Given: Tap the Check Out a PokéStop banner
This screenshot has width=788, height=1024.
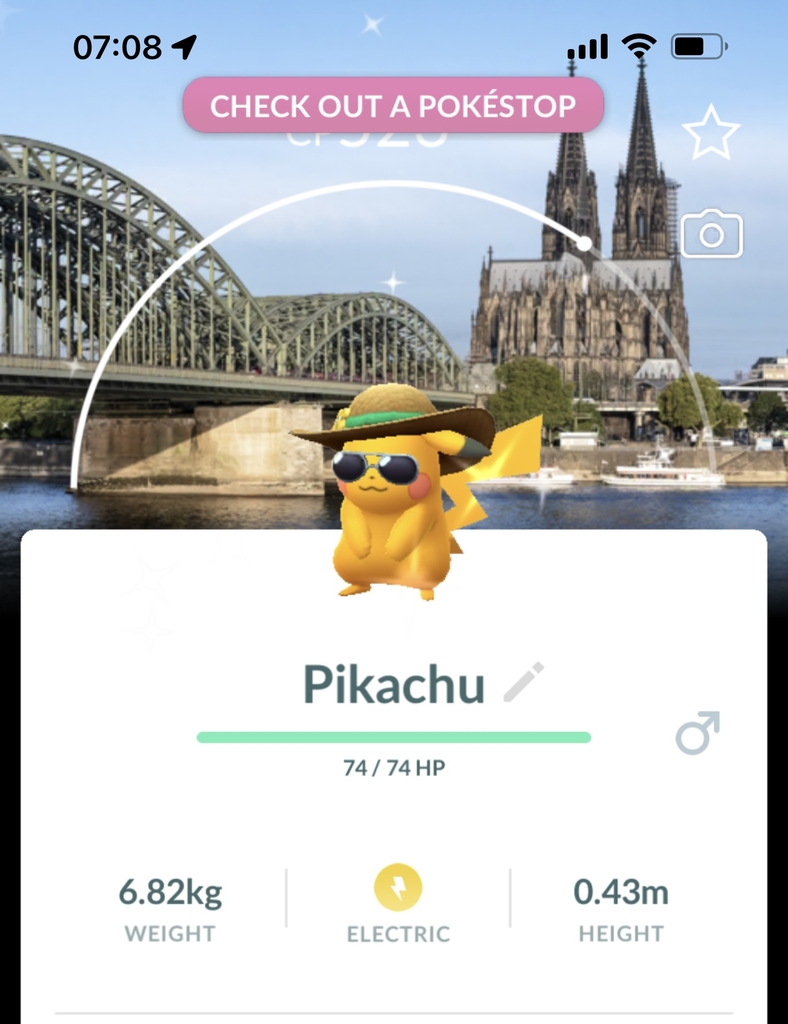Looking at the screenshot, I should tap(393, 106).
